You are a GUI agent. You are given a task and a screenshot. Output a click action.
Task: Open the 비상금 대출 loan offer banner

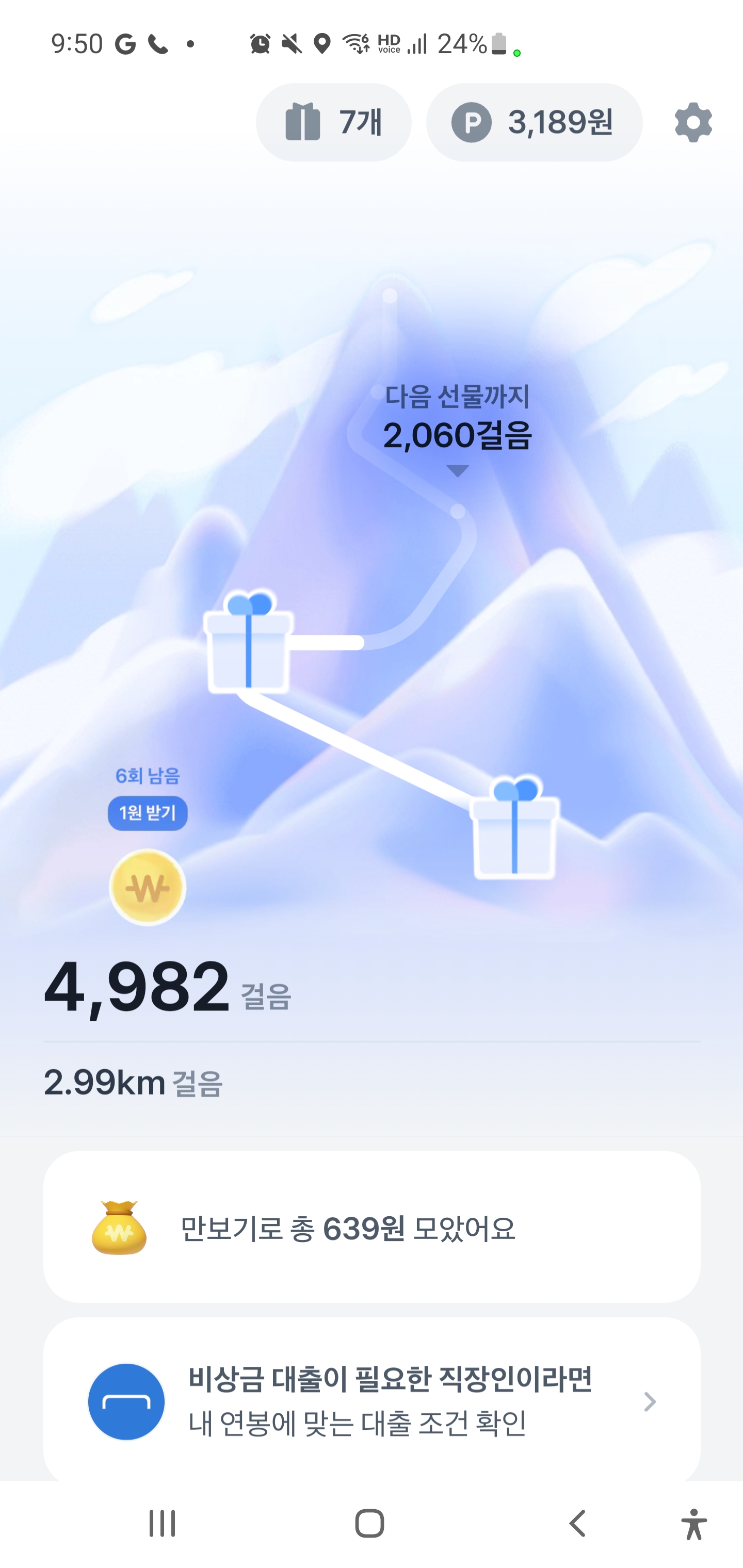372,1400
